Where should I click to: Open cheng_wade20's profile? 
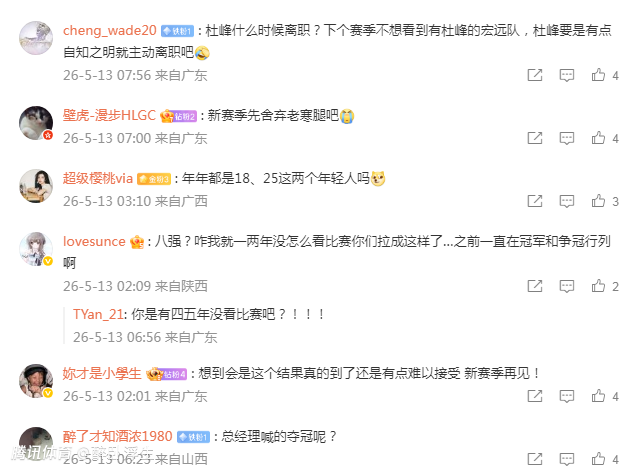coord(109,31)
